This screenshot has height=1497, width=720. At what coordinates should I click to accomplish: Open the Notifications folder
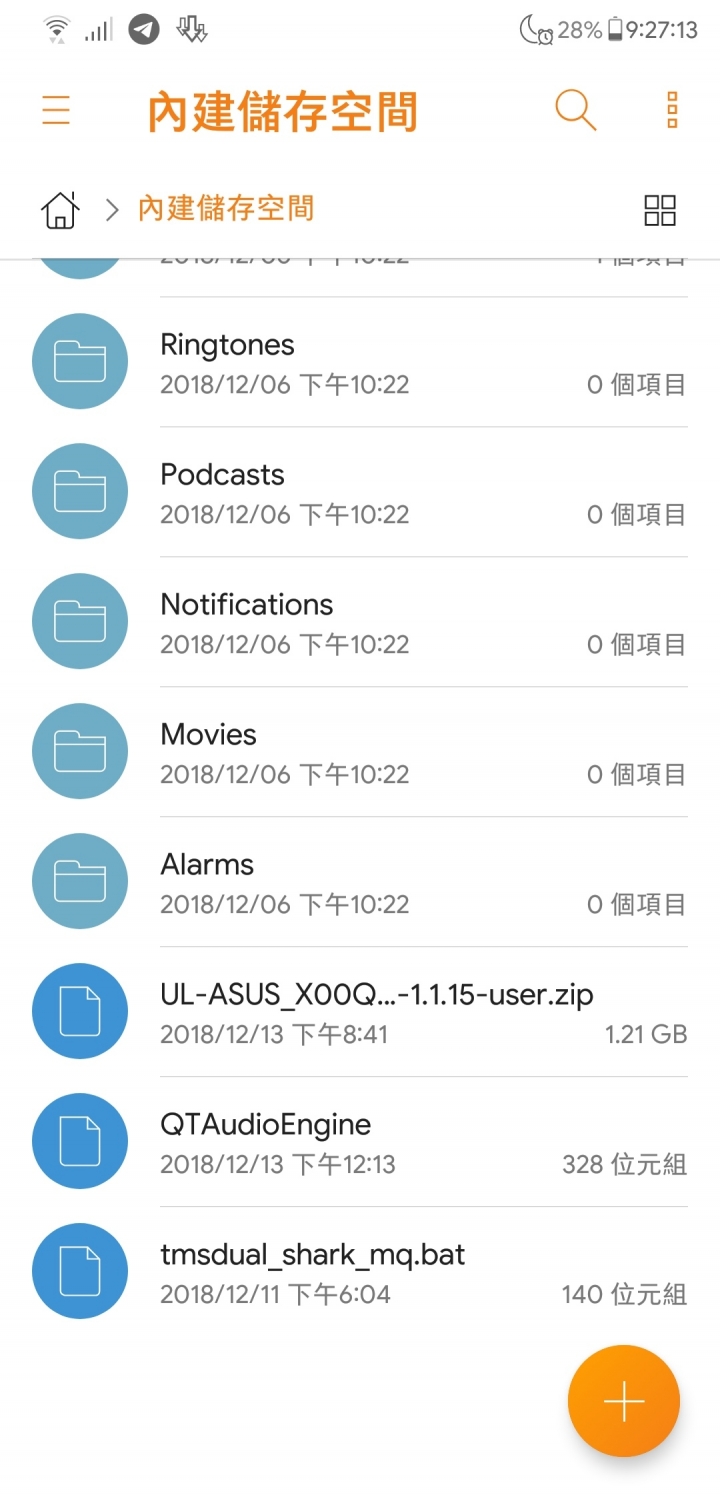coord(360,622)
